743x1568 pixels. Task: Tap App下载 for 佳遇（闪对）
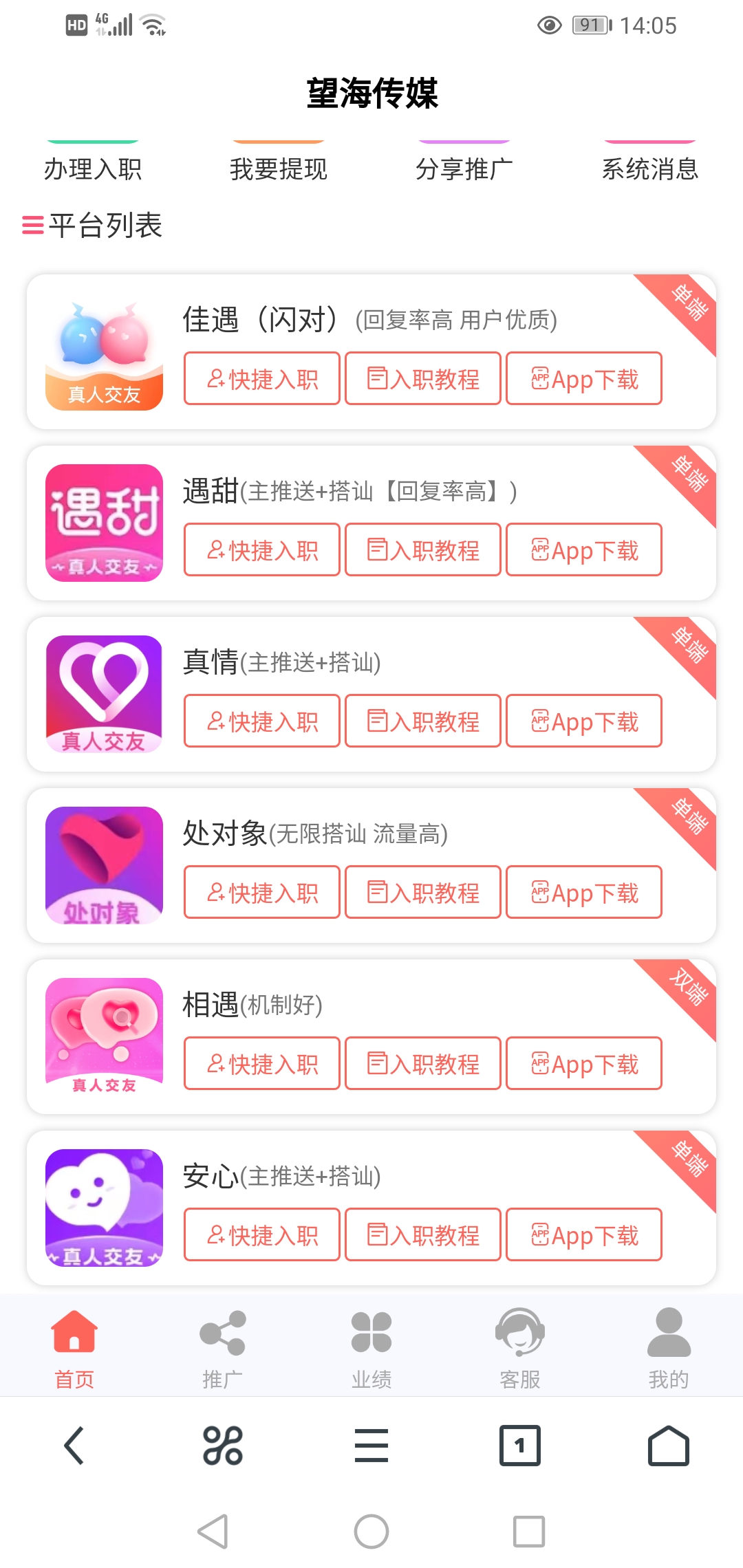[x=584, y=378]
